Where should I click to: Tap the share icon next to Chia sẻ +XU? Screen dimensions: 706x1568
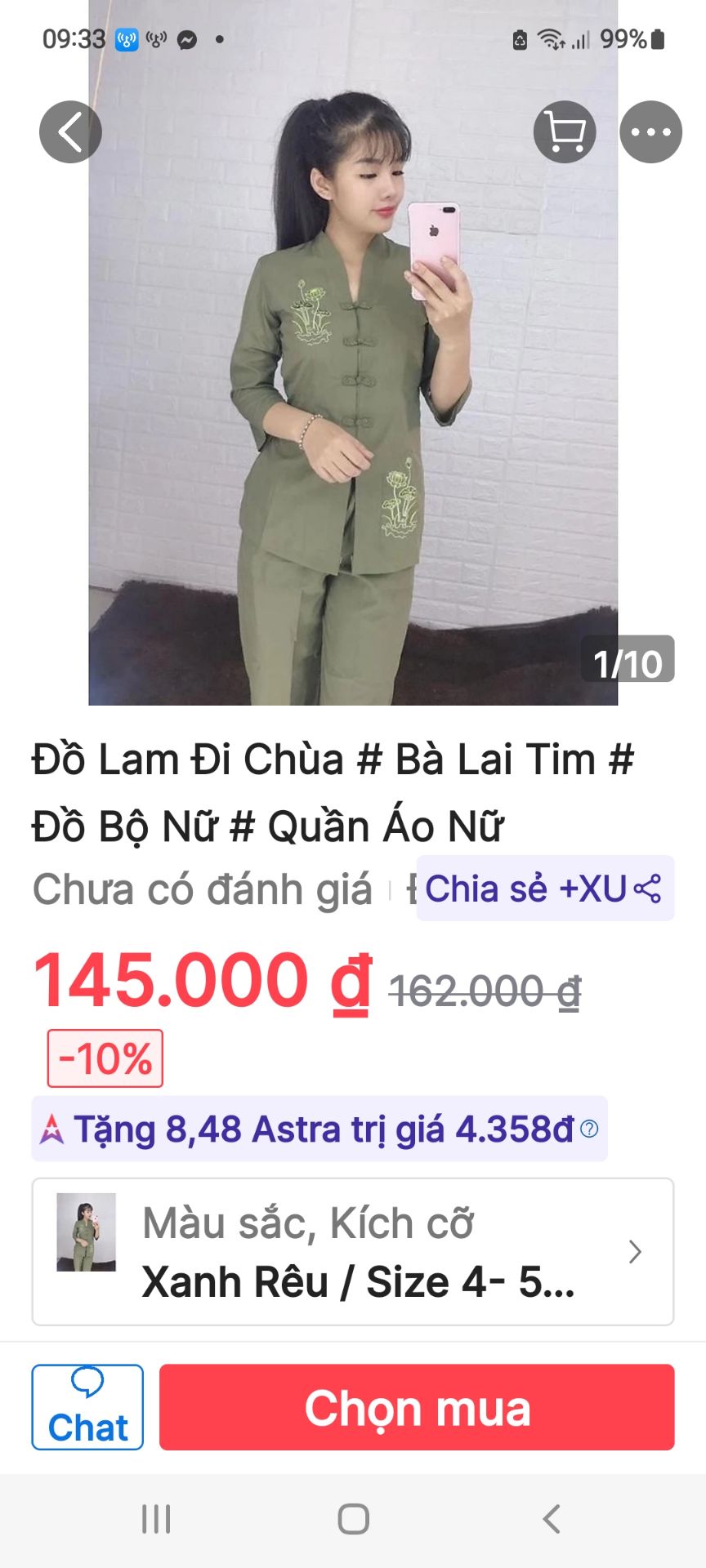(x=650, y=889)
